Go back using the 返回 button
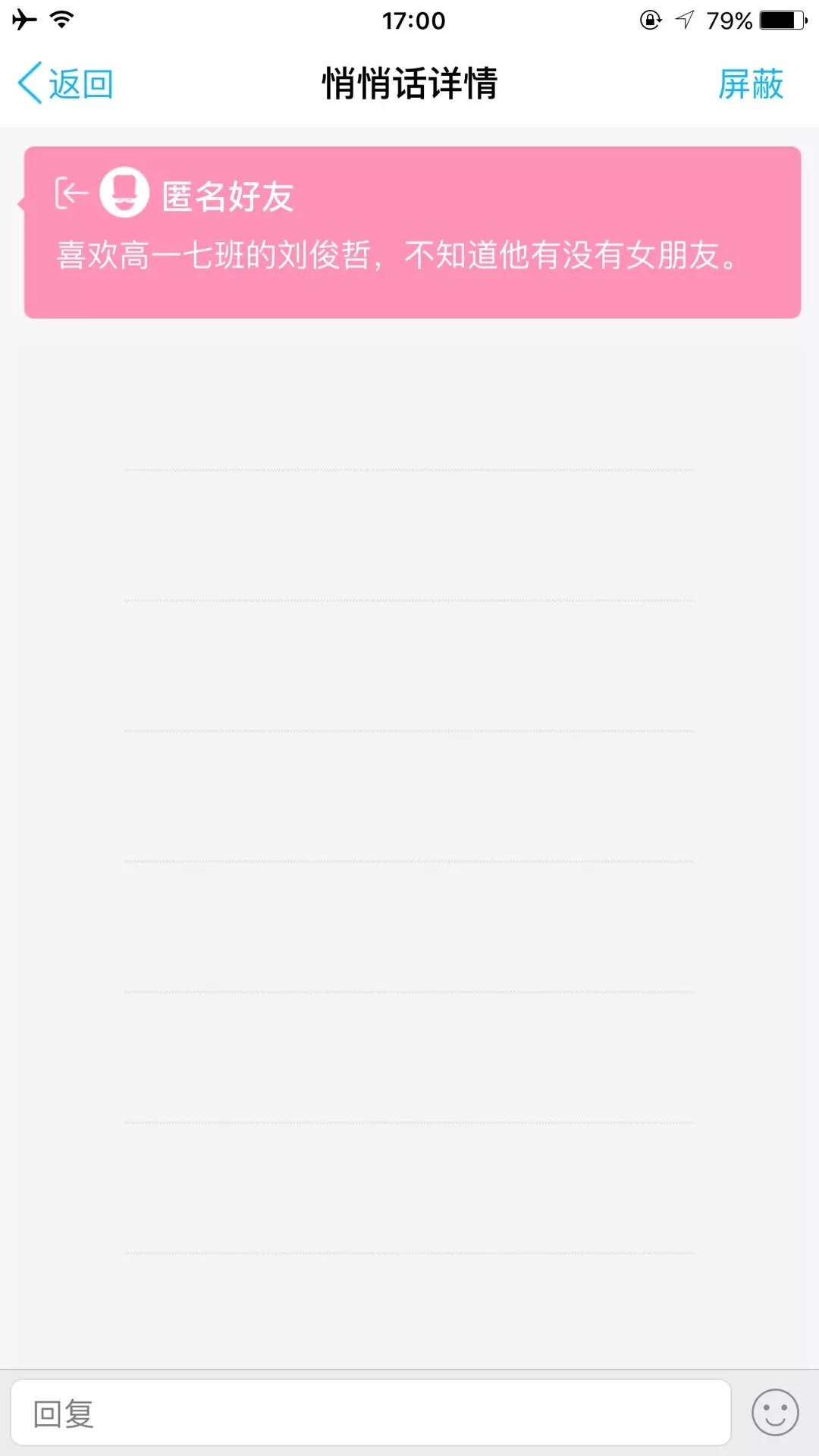The image size is (819, 1456). pyautogui.click(x=67, y=83)
